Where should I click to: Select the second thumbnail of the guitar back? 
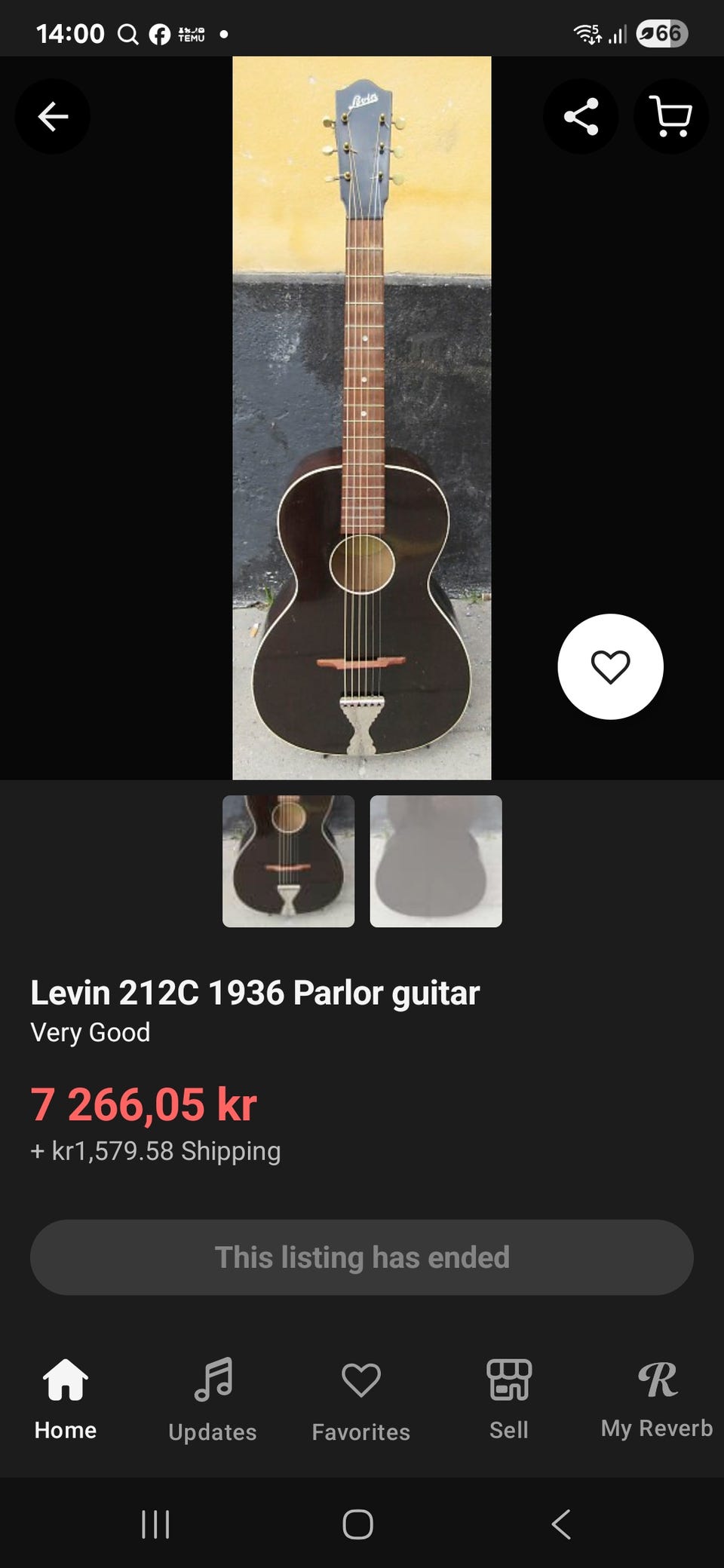[x=436, y=861]
